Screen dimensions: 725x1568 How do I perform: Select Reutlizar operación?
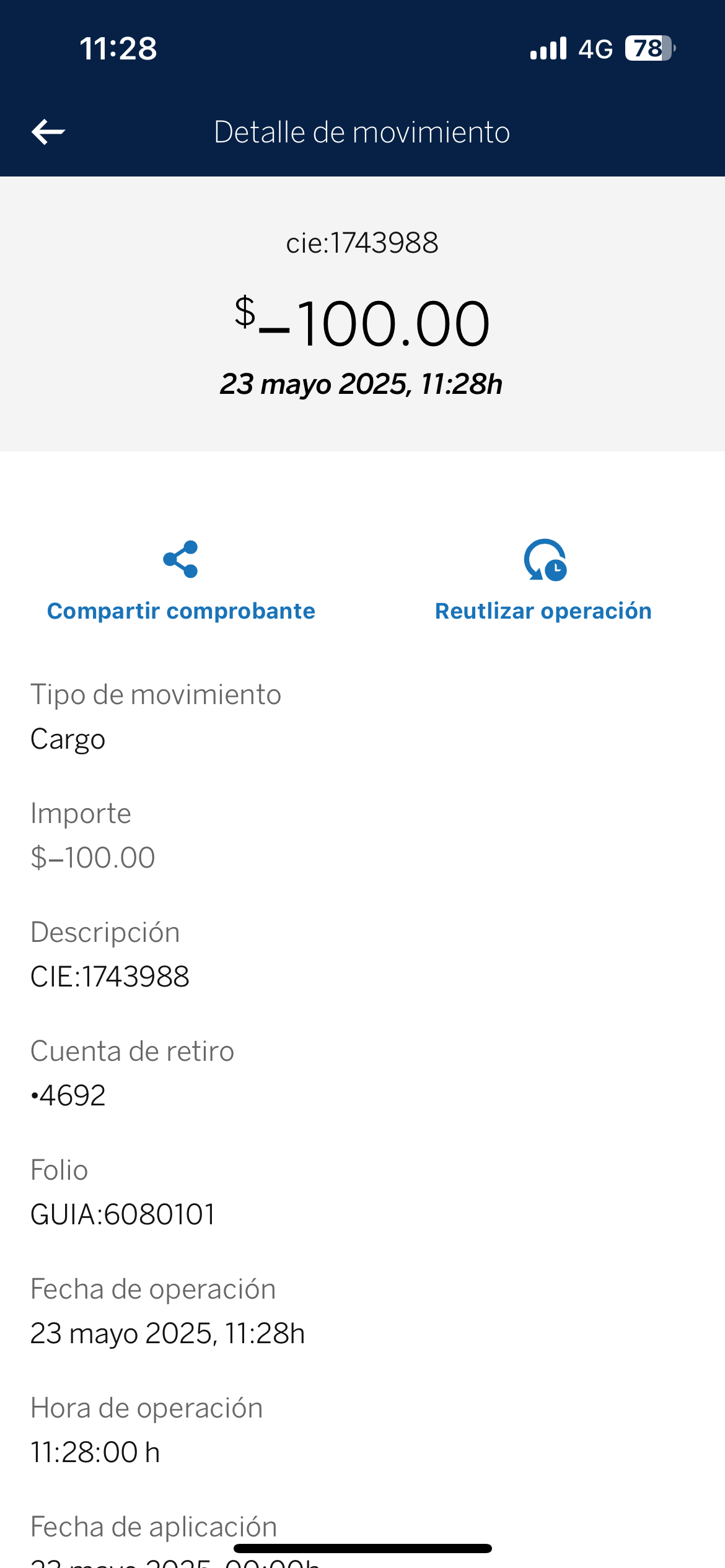(543, 581)
